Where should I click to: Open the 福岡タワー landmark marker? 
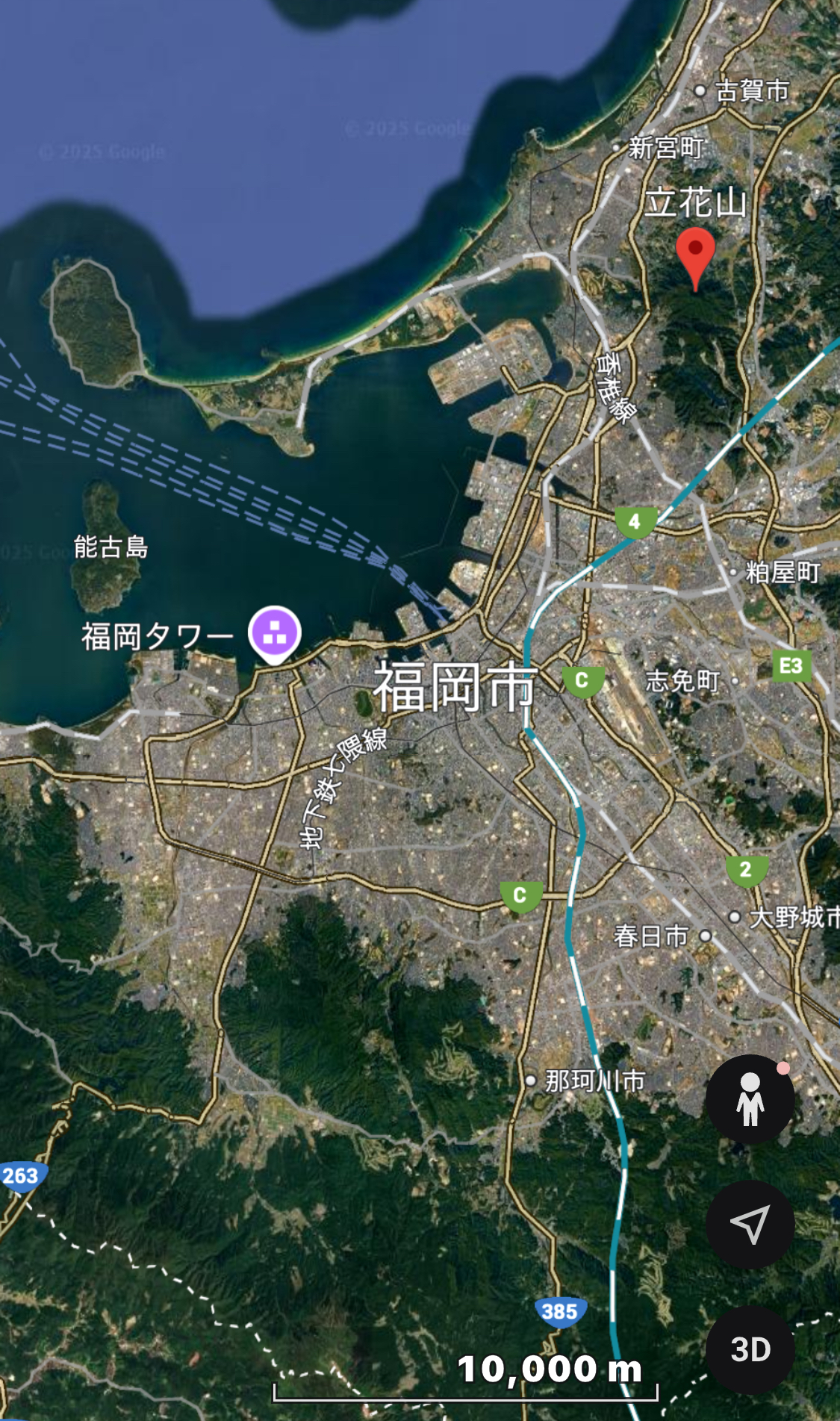[x=275, y=633]
